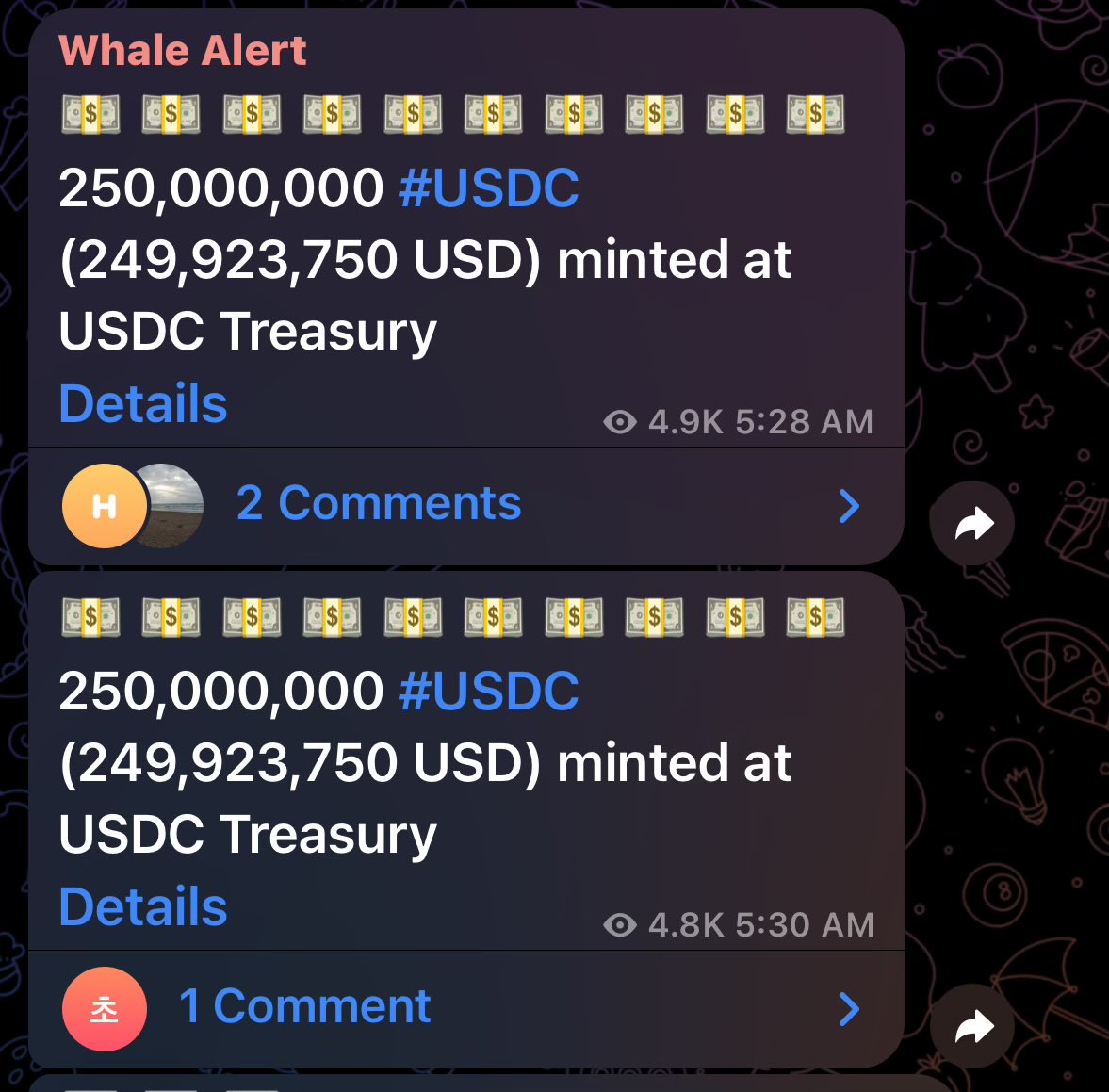Open Details link in the 5:28 AM post
Image resolution: width=1109 pixels, height=1092 pixels.
tap(143, 404)
